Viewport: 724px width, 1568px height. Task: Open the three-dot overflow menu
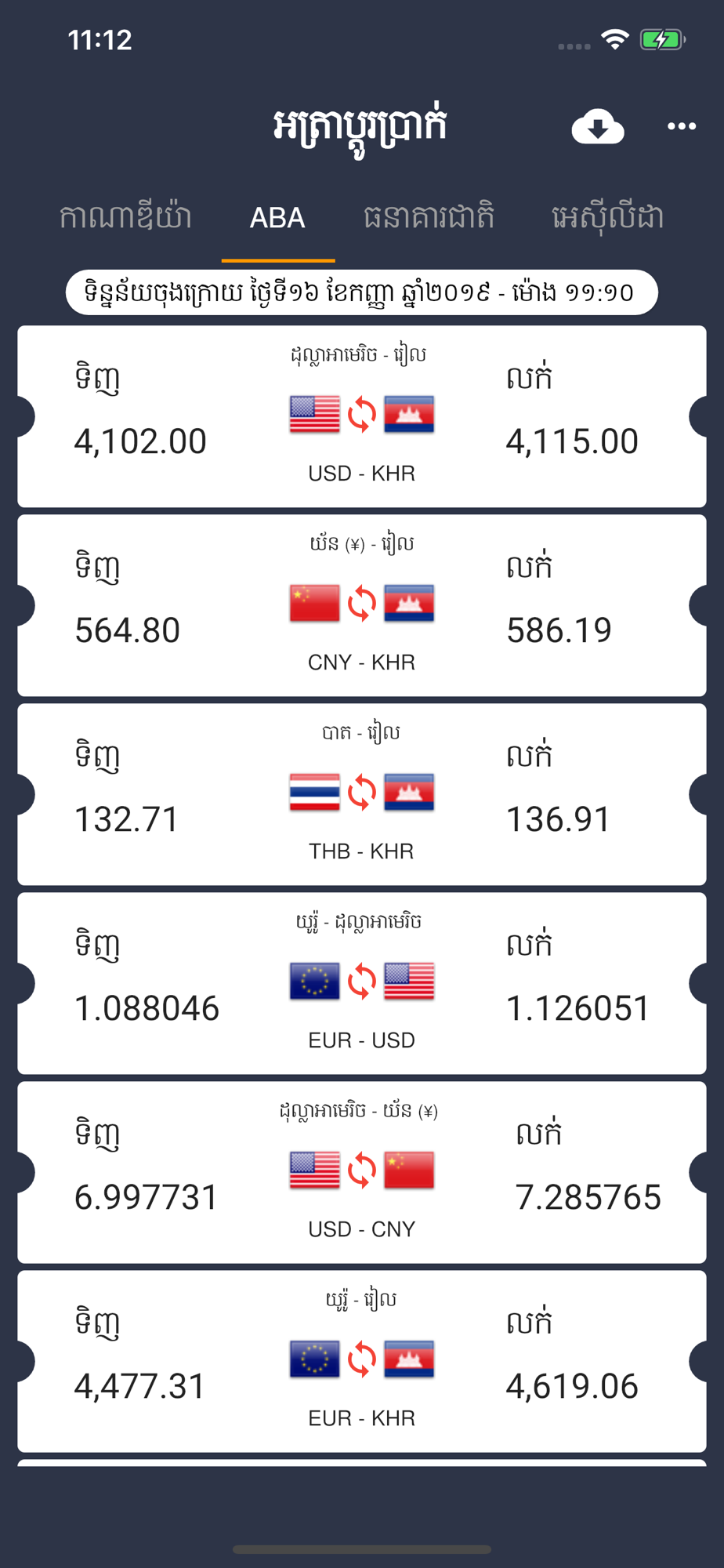pos(681,126)
